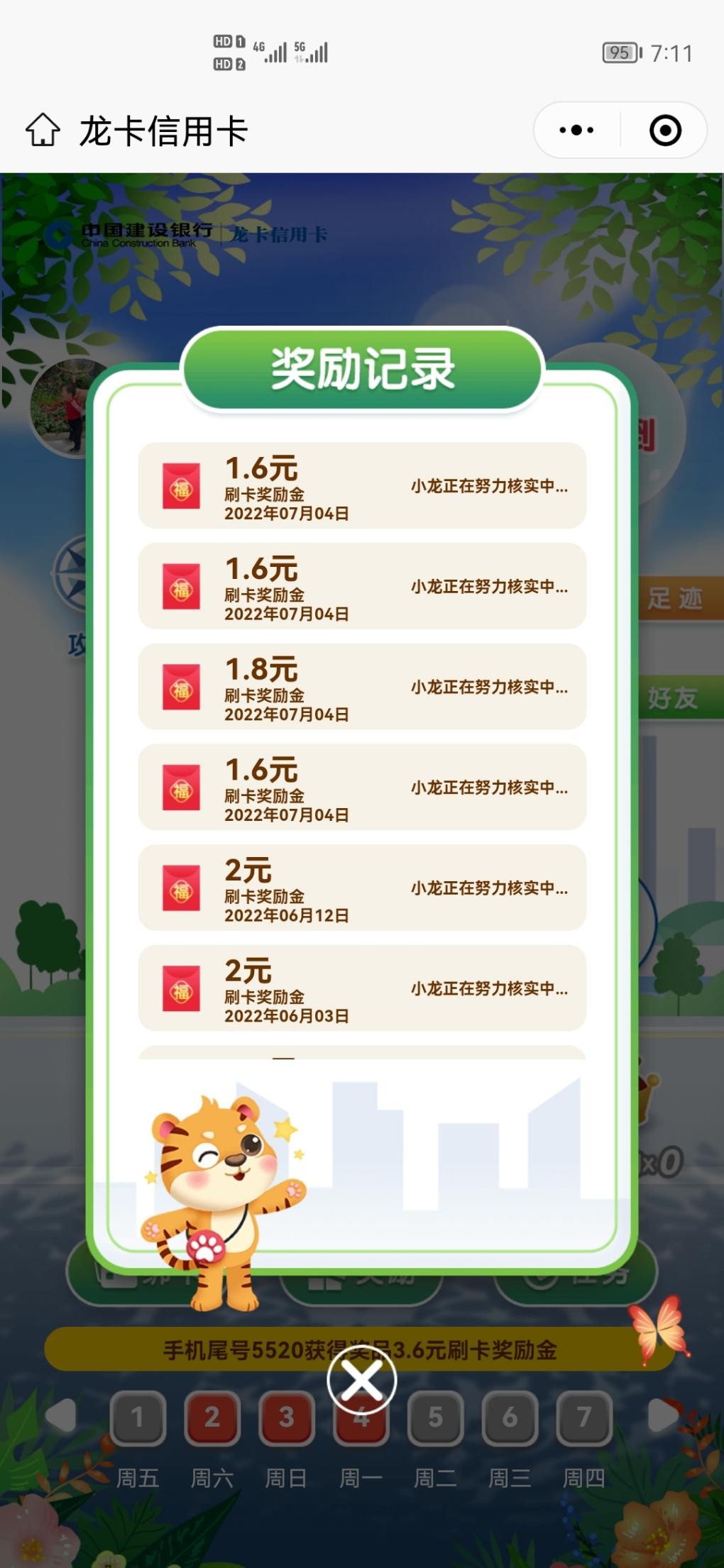Screen dimensions: 724x1568
Task: Close the 奖励记录 dialog
Action: click(x=361, y=1380)
